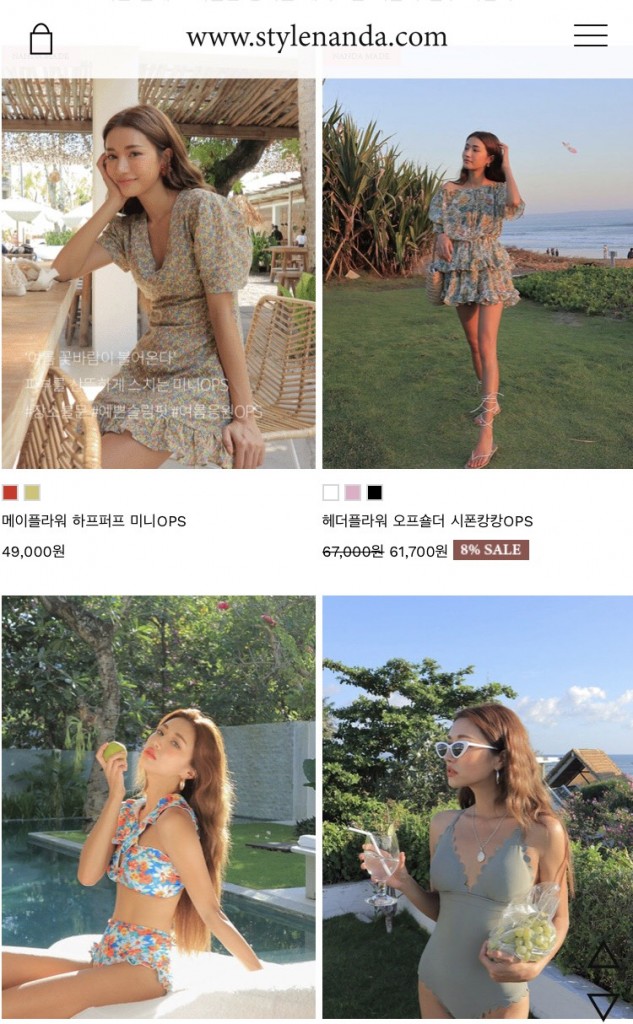
Task: Open the shopping bag
Action: tap(41, 39)
